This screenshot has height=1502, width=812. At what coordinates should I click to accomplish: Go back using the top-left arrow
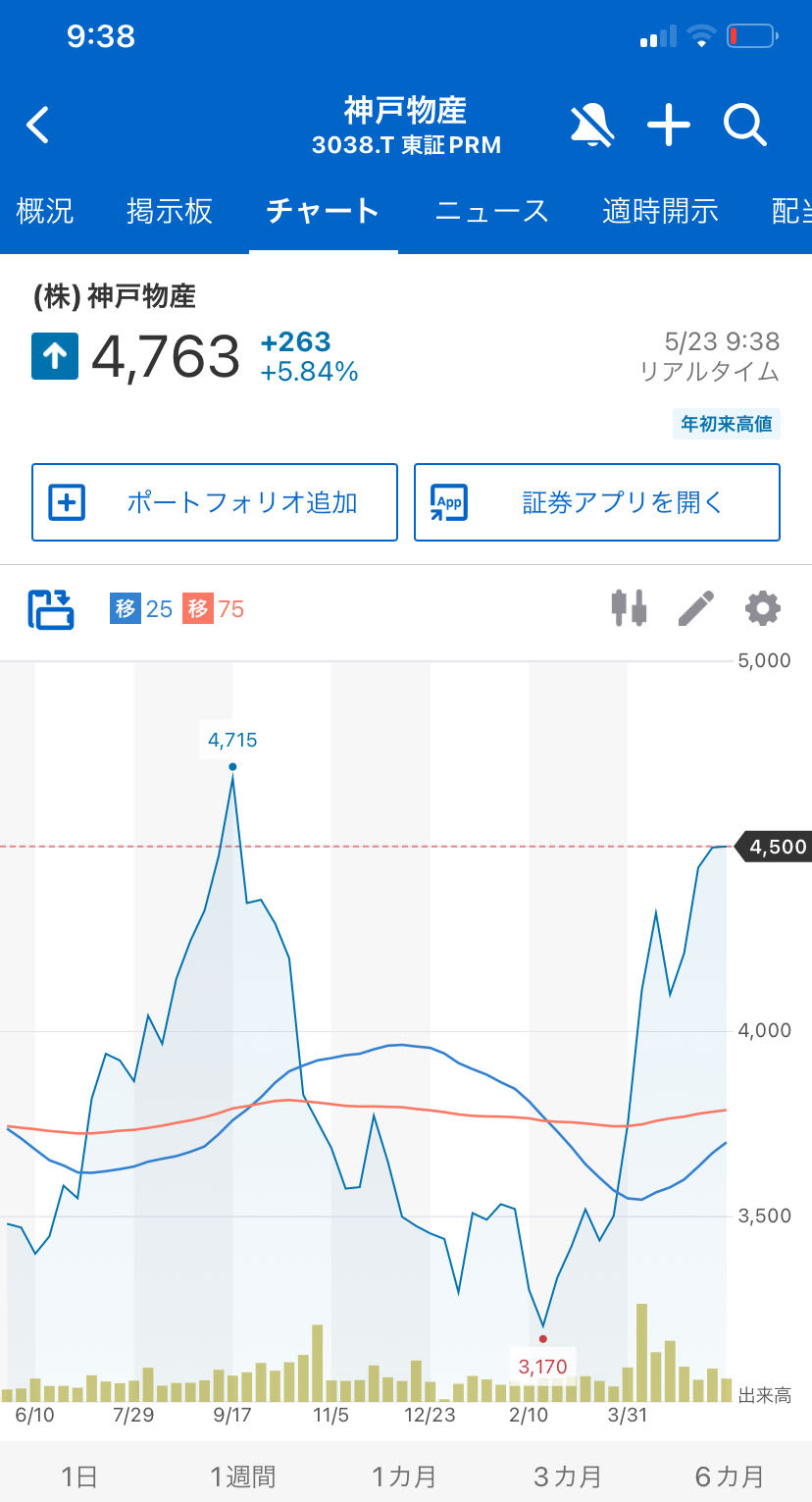pyautogui.click(x=37, y=126)
